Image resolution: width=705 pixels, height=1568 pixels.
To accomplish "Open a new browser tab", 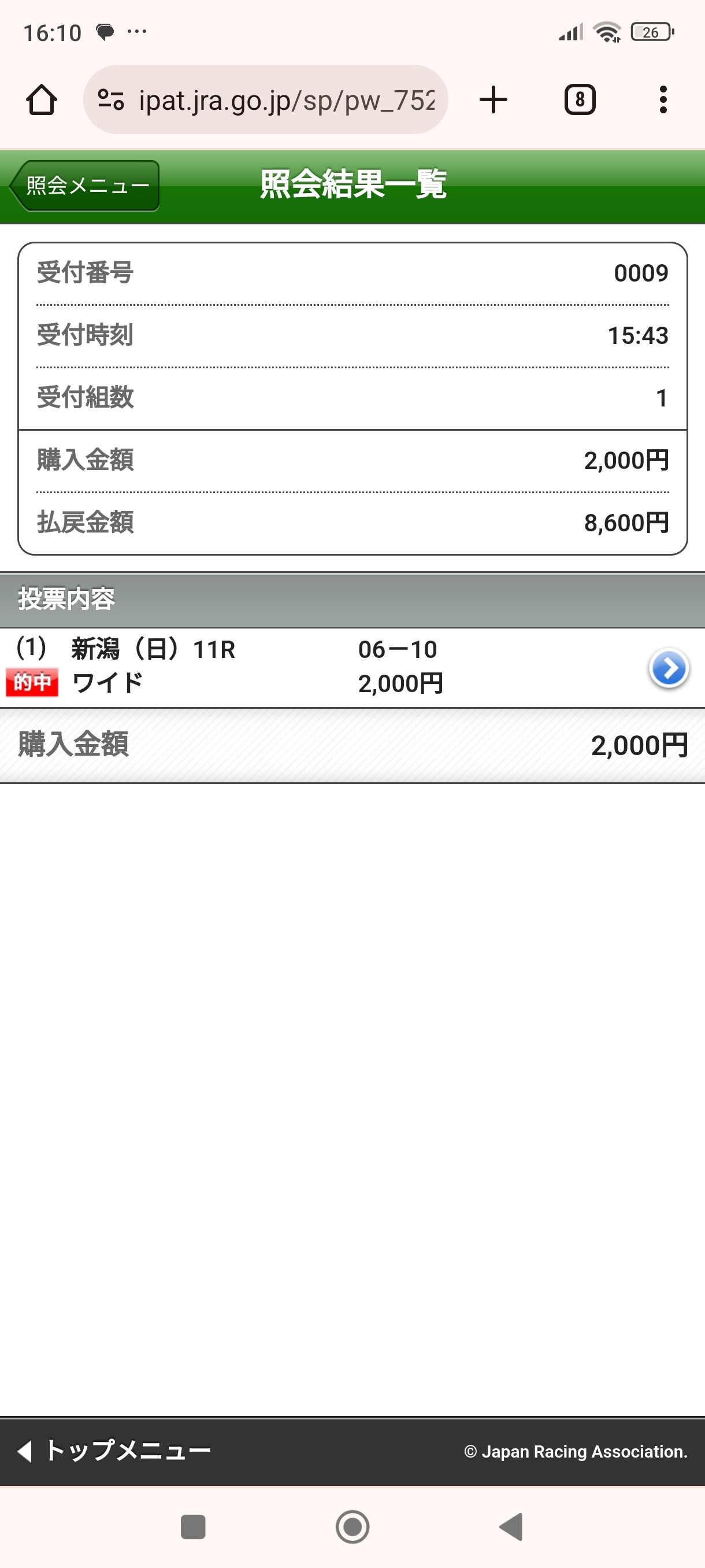I will click(493, 100).
